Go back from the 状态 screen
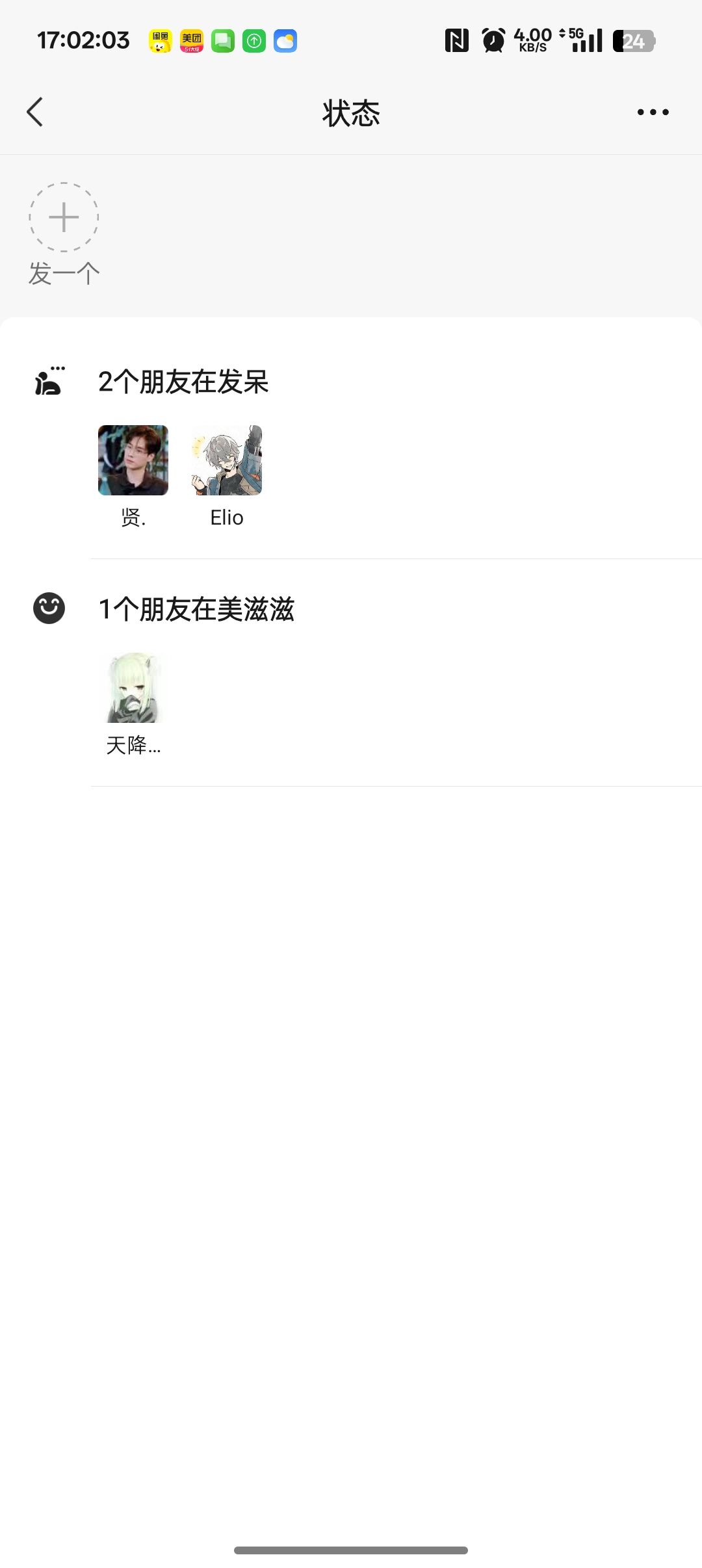 [35, 112]
